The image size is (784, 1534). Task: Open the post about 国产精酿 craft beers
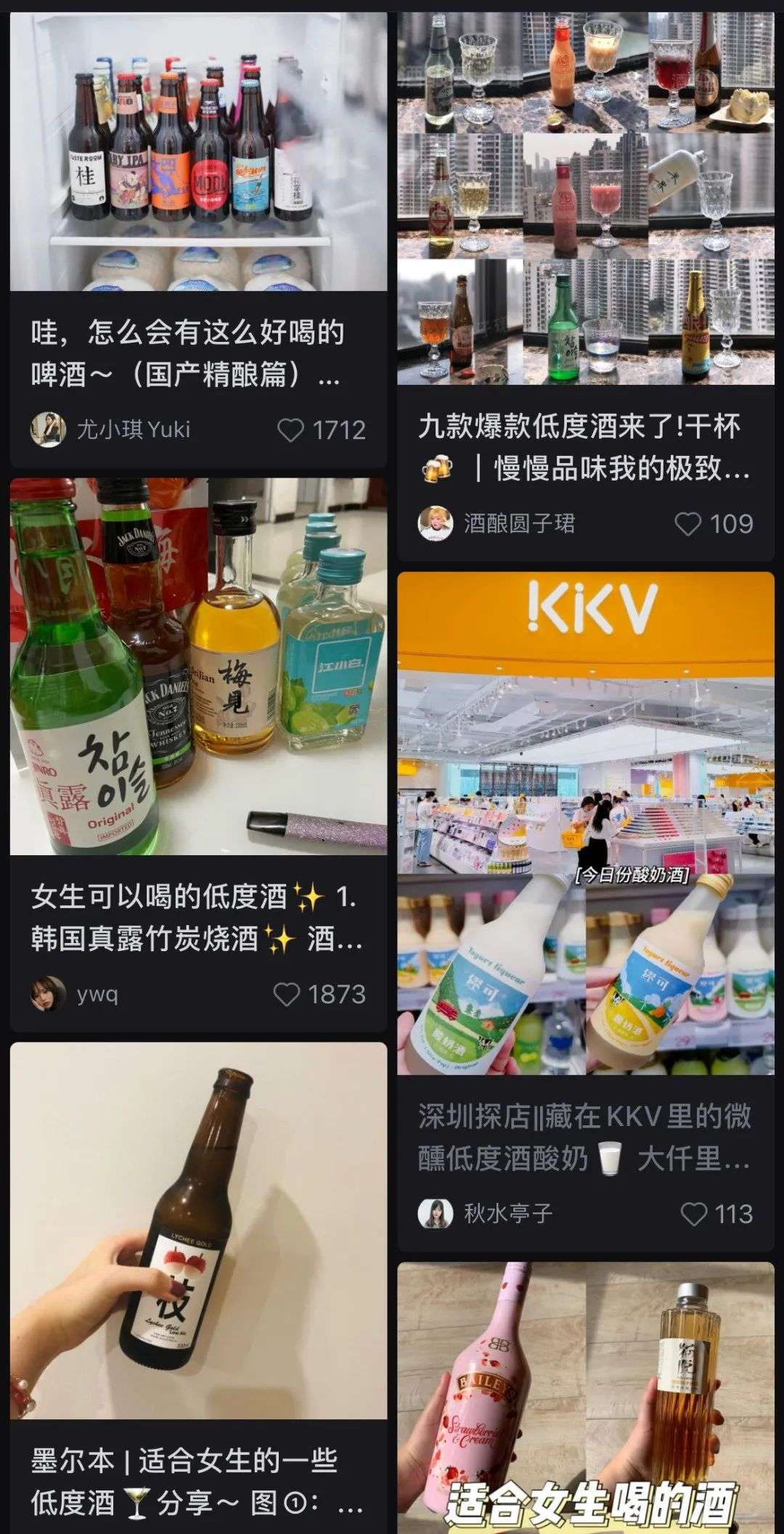[x=197, y=152]
